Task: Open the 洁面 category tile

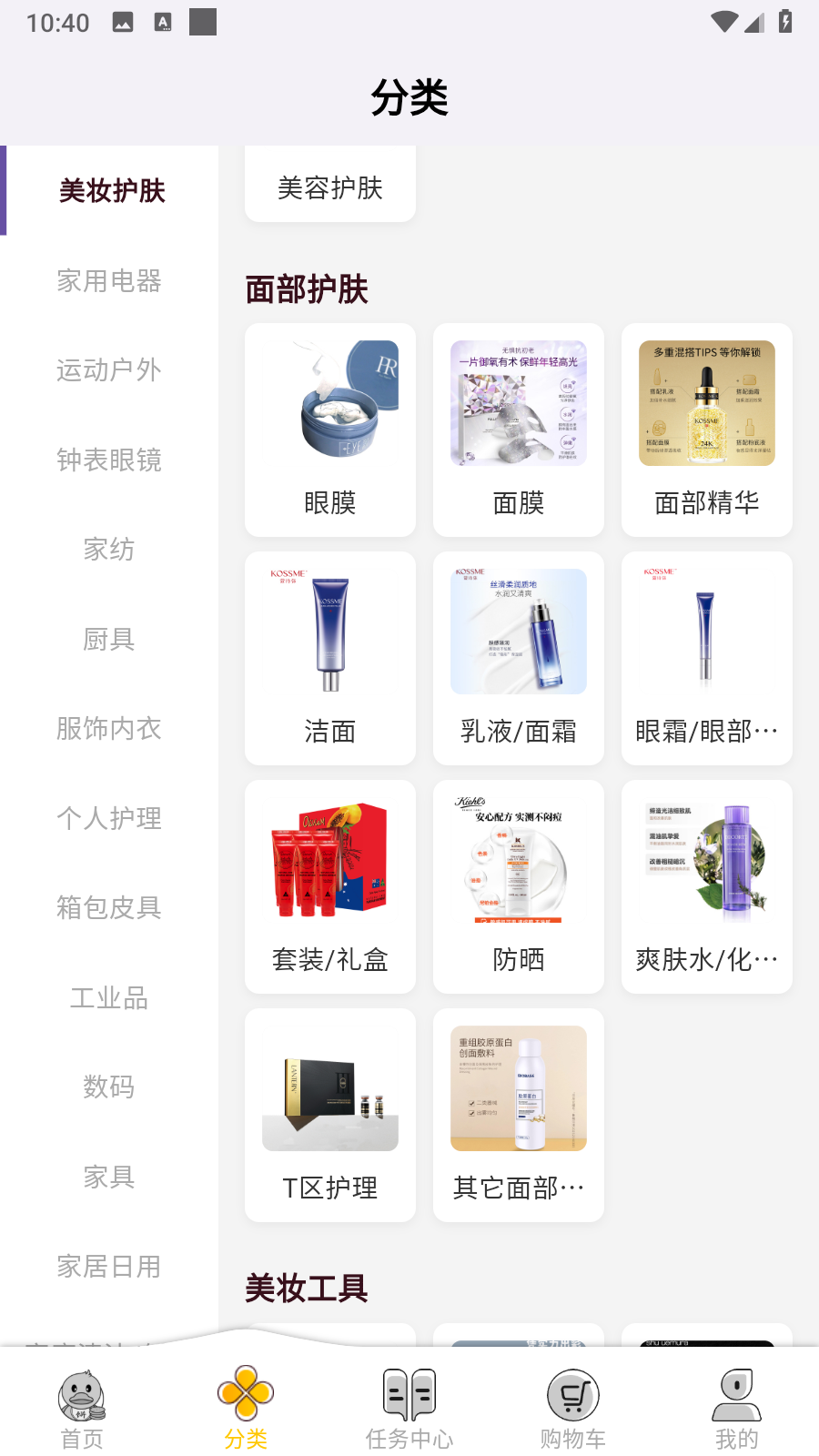Action: [329, 658]
